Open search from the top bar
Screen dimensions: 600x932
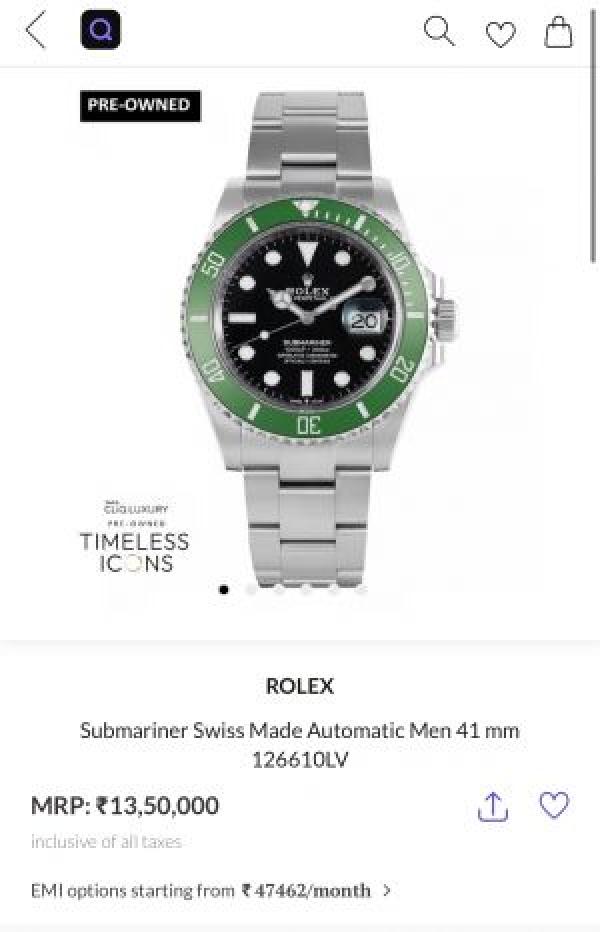[439, 31]
